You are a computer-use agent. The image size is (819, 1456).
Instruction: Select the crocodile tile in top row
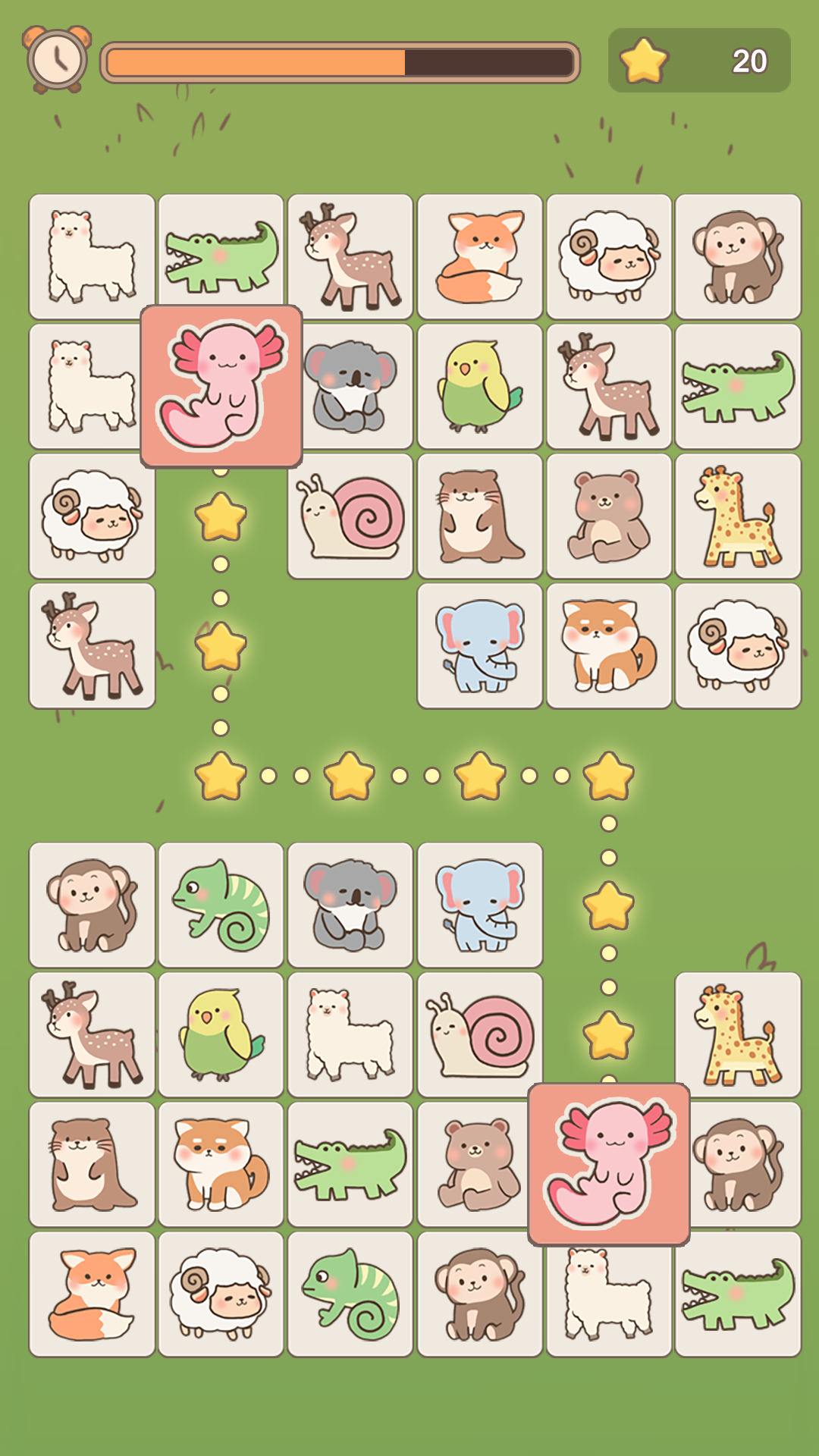[221, 256]
